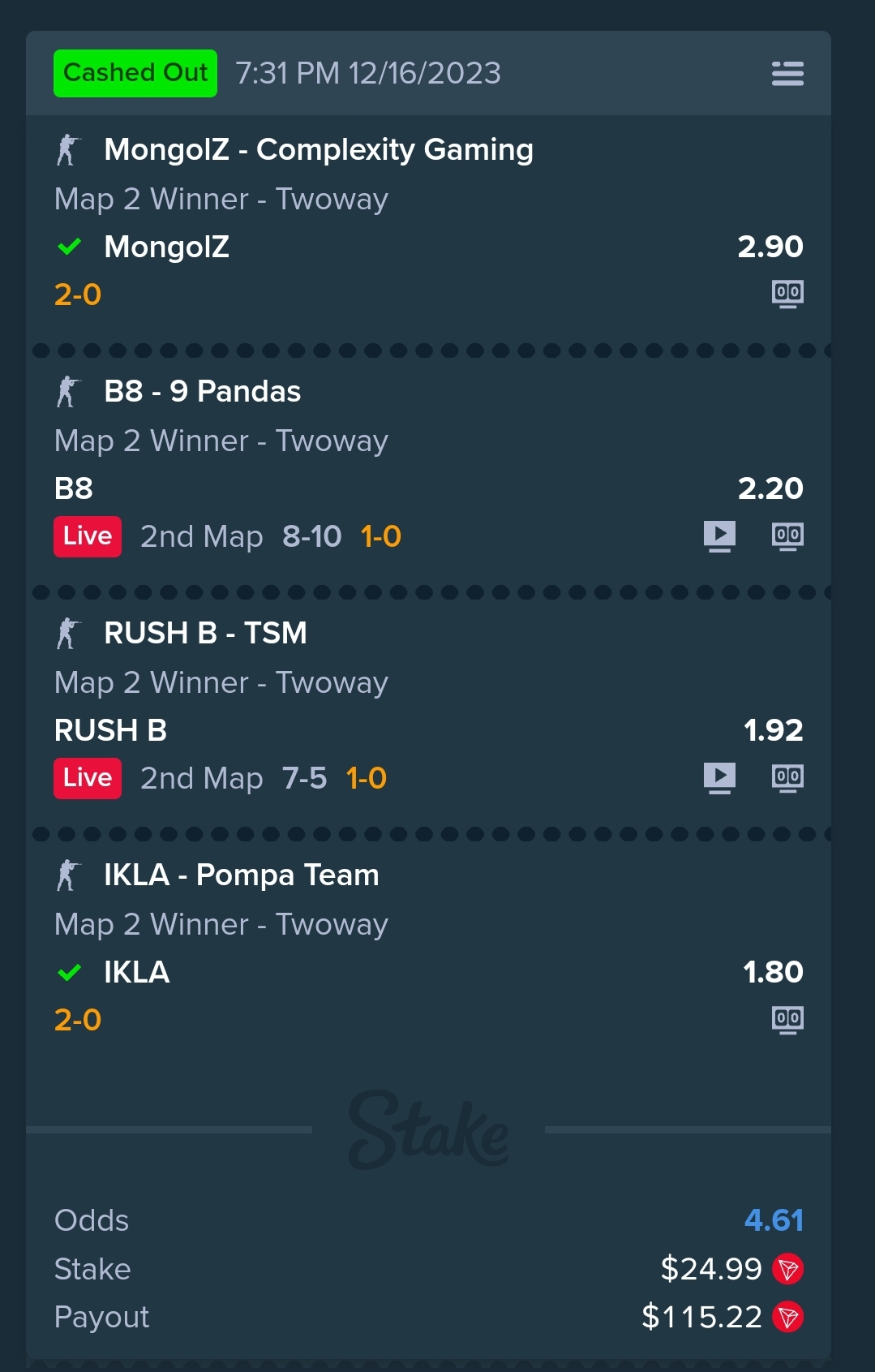This screenshot has width=875, height=1372.
Task: Open the IKLA - Pompa Team match
Action: (x=241, y=875)
